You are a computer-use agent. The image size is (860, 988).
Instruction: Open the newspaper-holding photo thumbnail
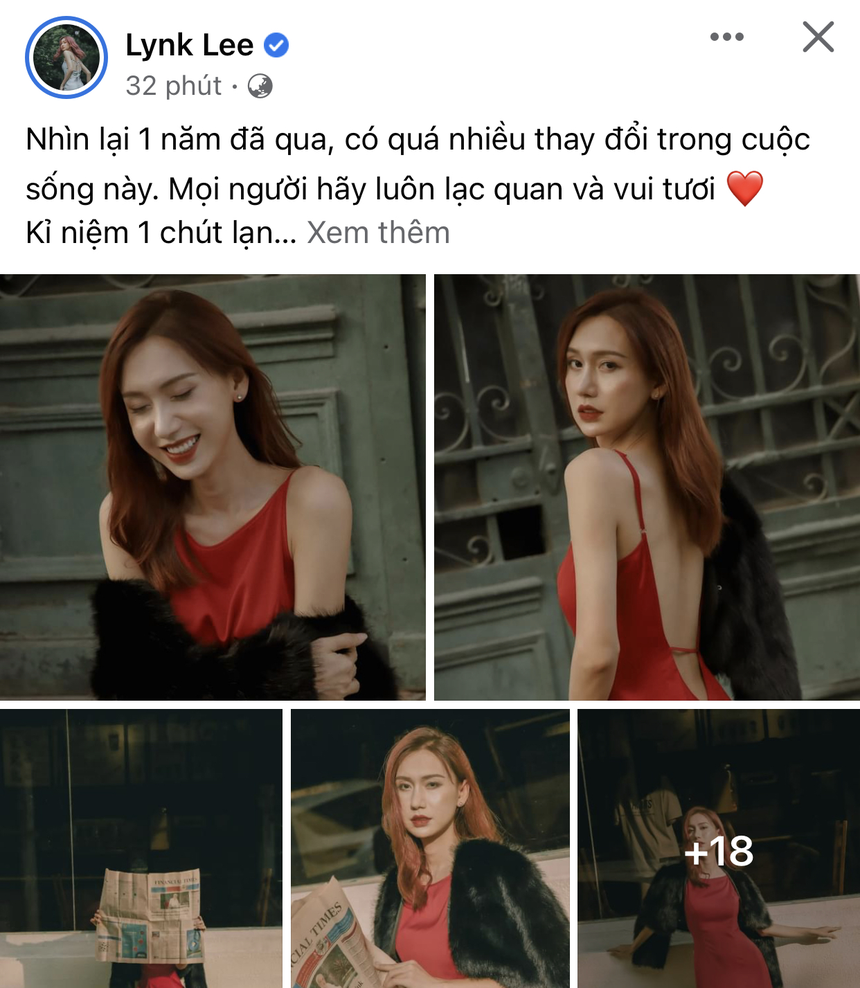click(x=140, y=848)
